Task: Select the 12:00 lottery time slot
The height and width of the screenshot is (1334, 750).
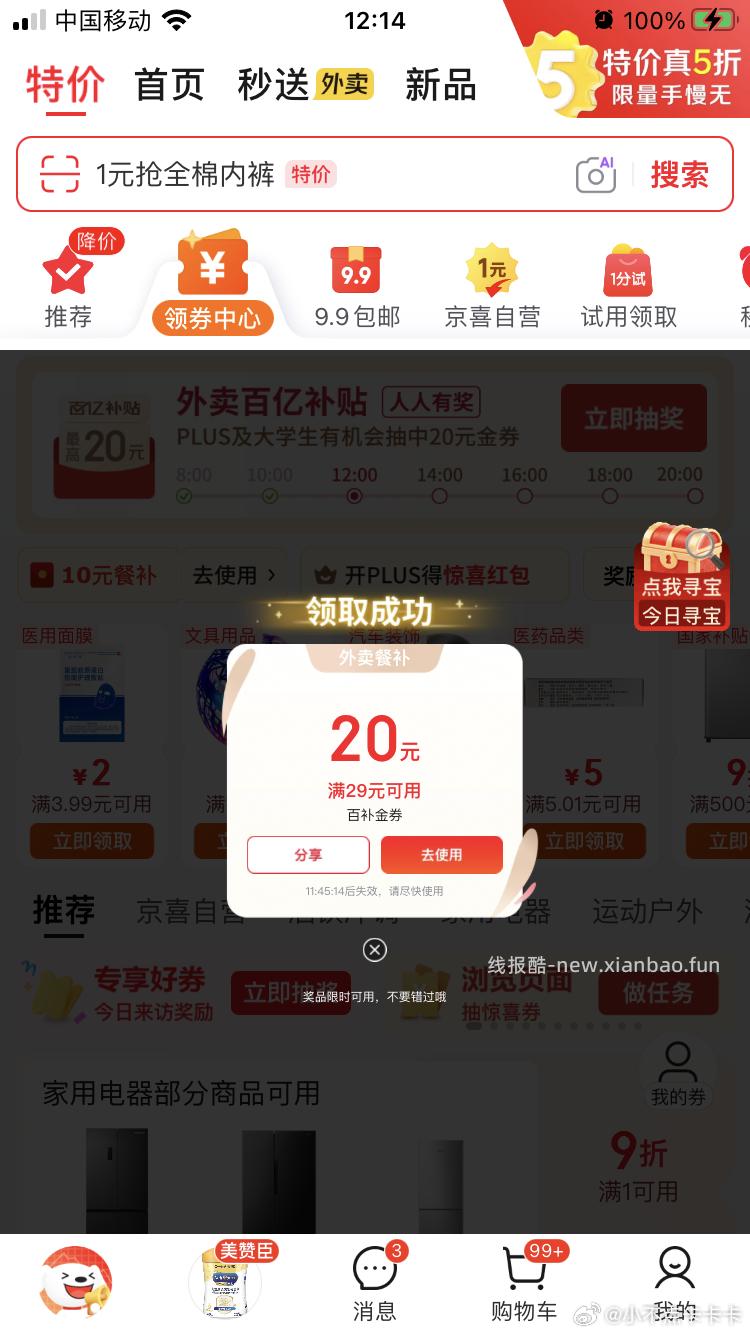Action: [x=354, y=493]
